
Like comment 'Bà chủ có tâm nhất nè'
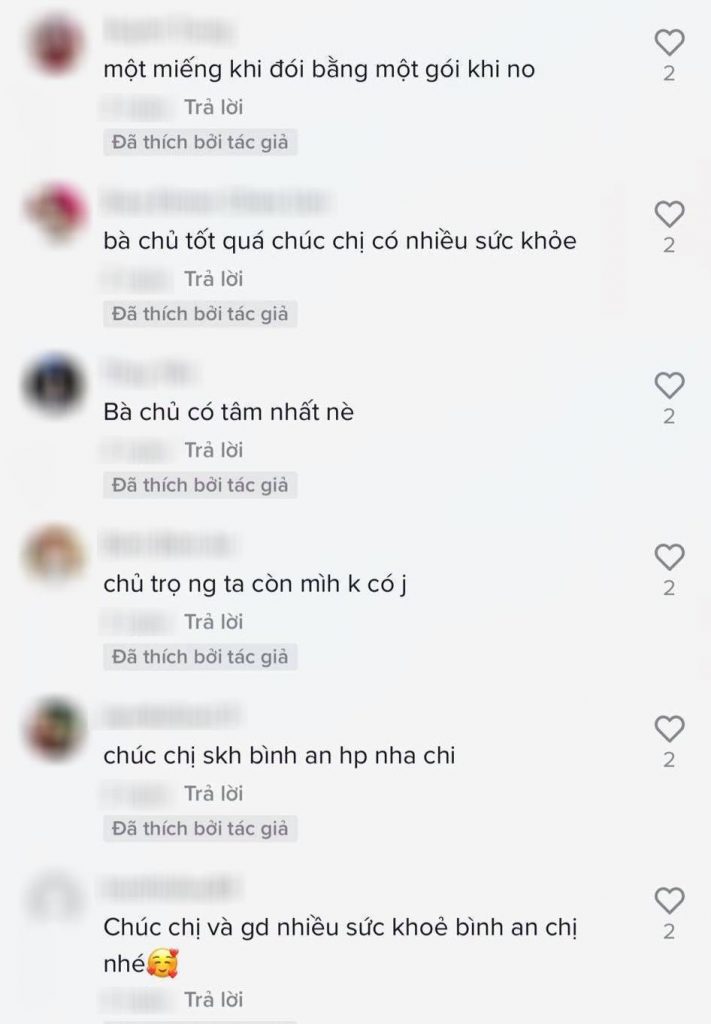(669, 385)
